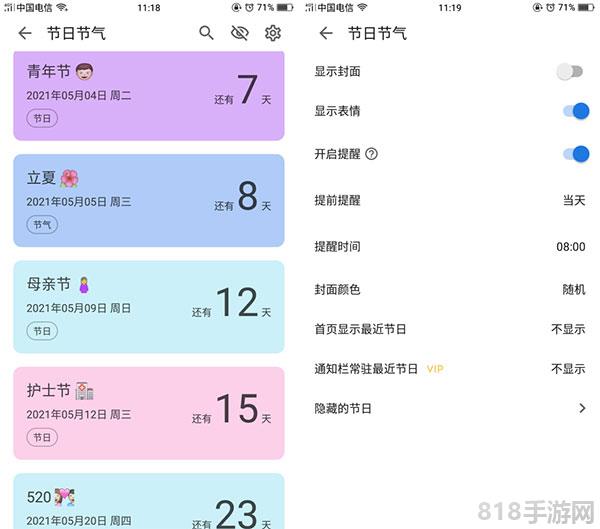This screenshot has width=600, height=529.
Task: Open the 母亲节 card
Action: (x=148, y=306)
